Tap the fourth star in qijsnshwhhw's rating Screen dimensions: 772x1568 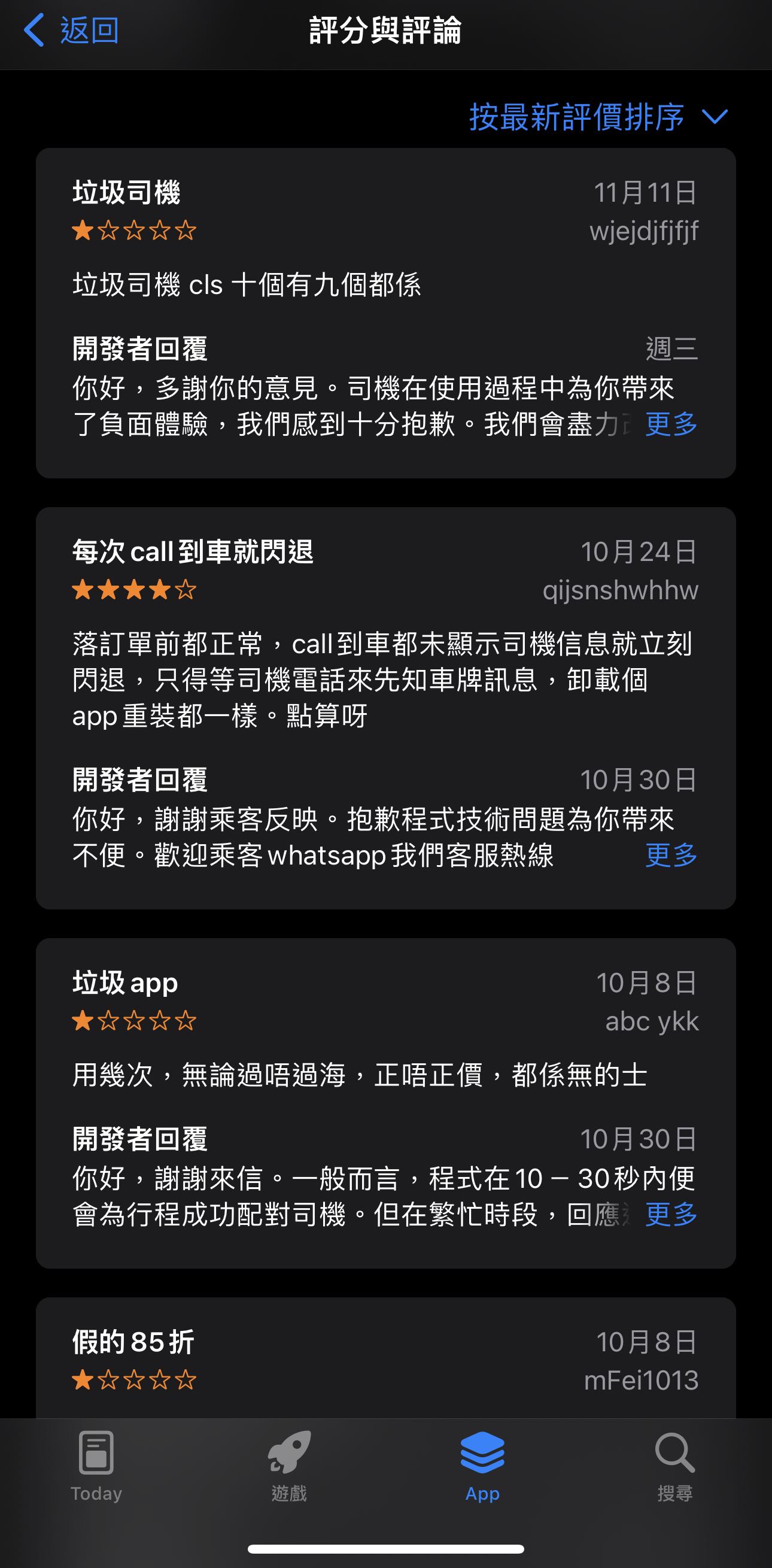tap(159, 589)
